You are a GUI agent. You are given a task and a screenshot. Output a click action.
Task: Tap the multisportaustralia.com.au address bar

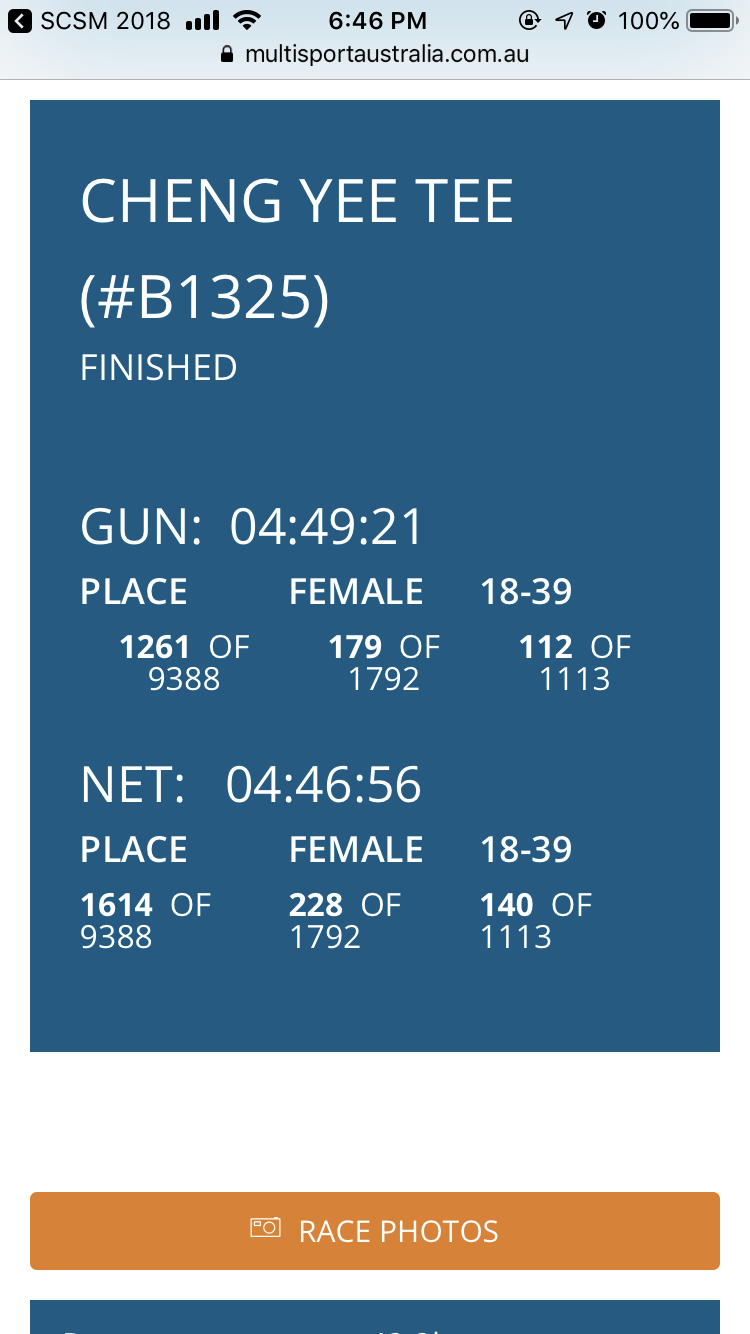[x=375, y=54]
